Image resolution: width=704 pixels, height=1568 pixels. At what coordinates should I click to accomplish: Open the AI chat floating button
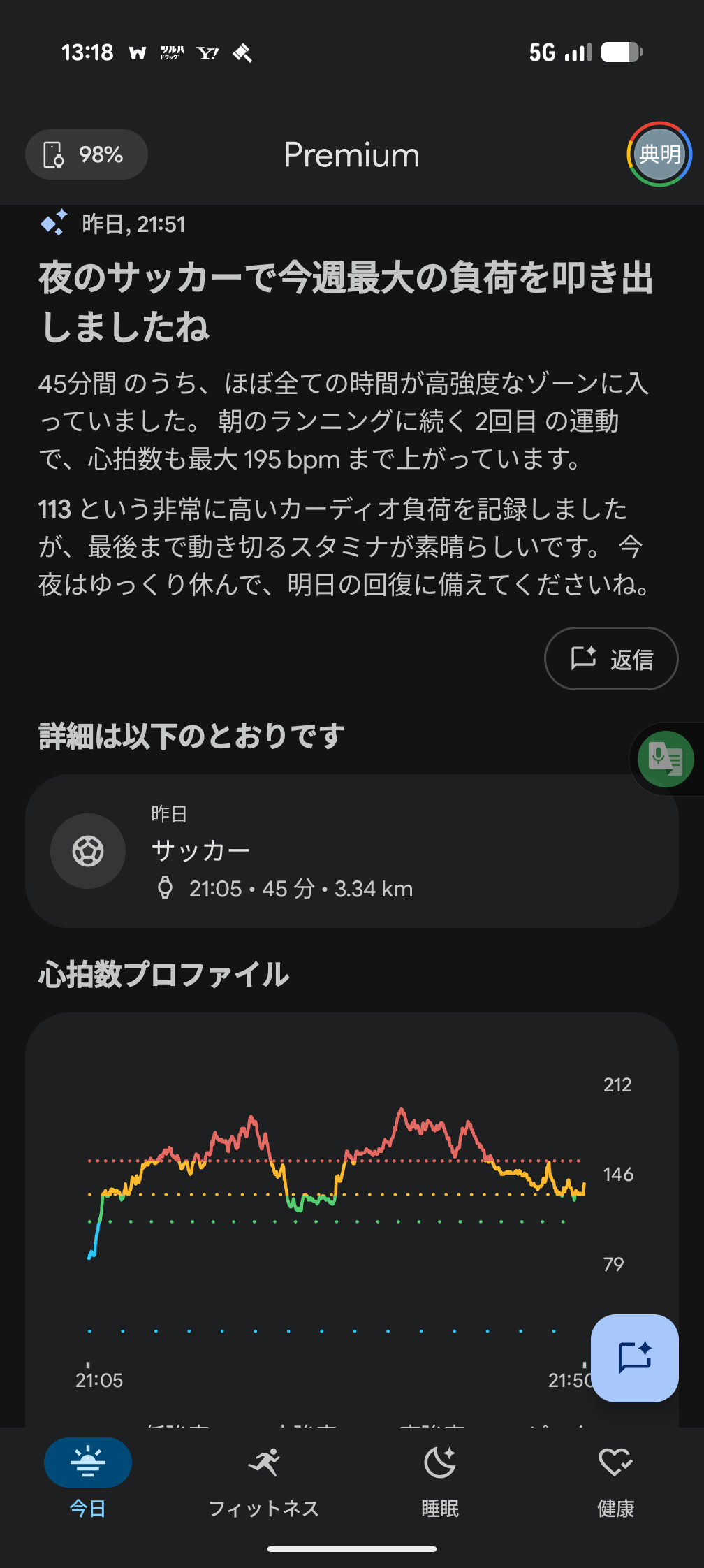click(x=635, y=1358)
